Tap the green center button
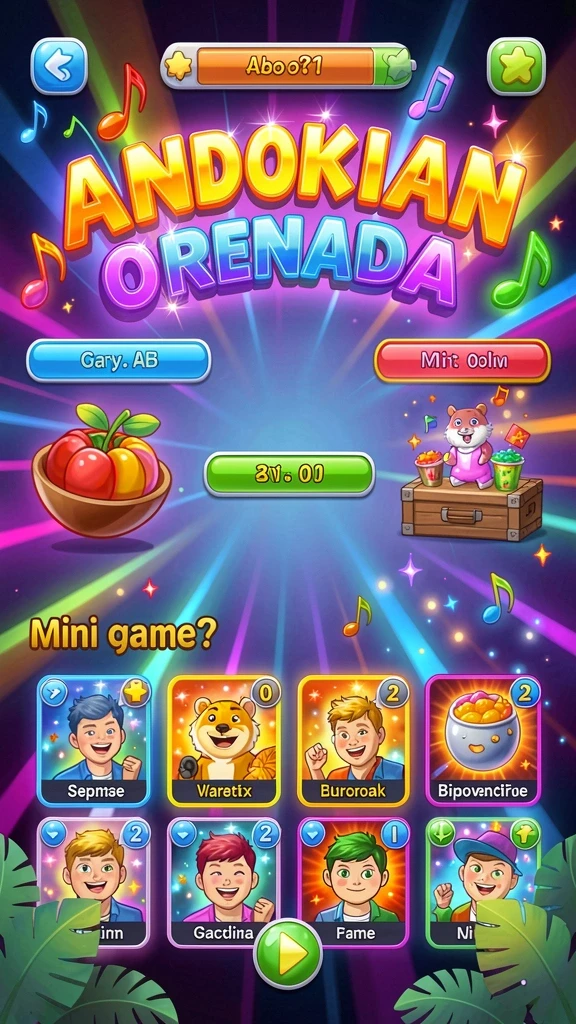 click(289, 475)
